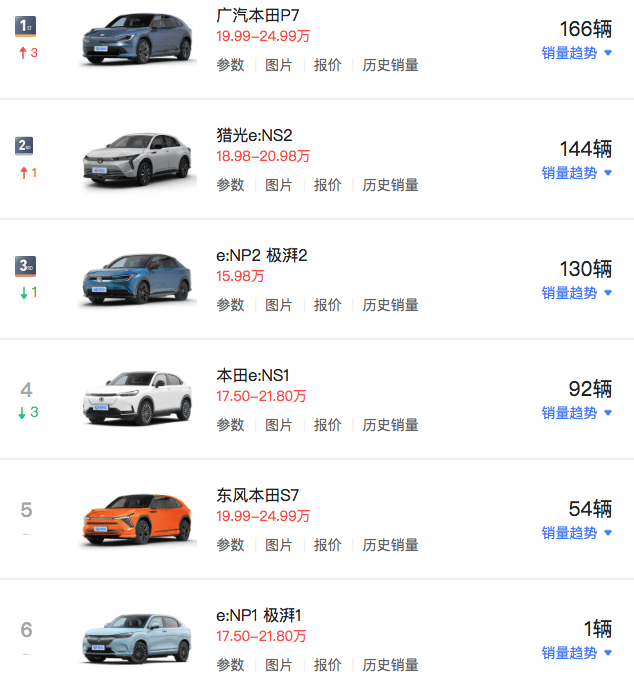
Task: Open 报价 for e:NP2 极湃2
Action: (327, 305)
